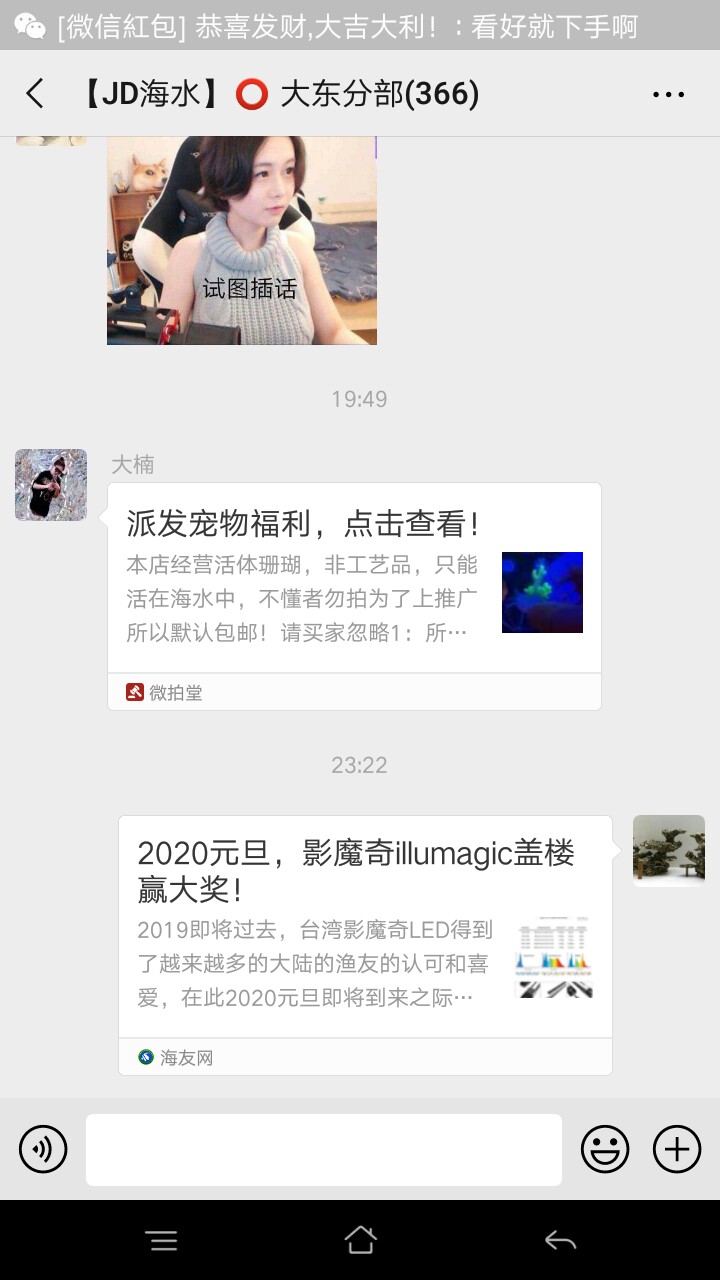The height and width of the screenshot is (1280, 720).
Task: Go back from the group chat
Action: coord(35,94)
